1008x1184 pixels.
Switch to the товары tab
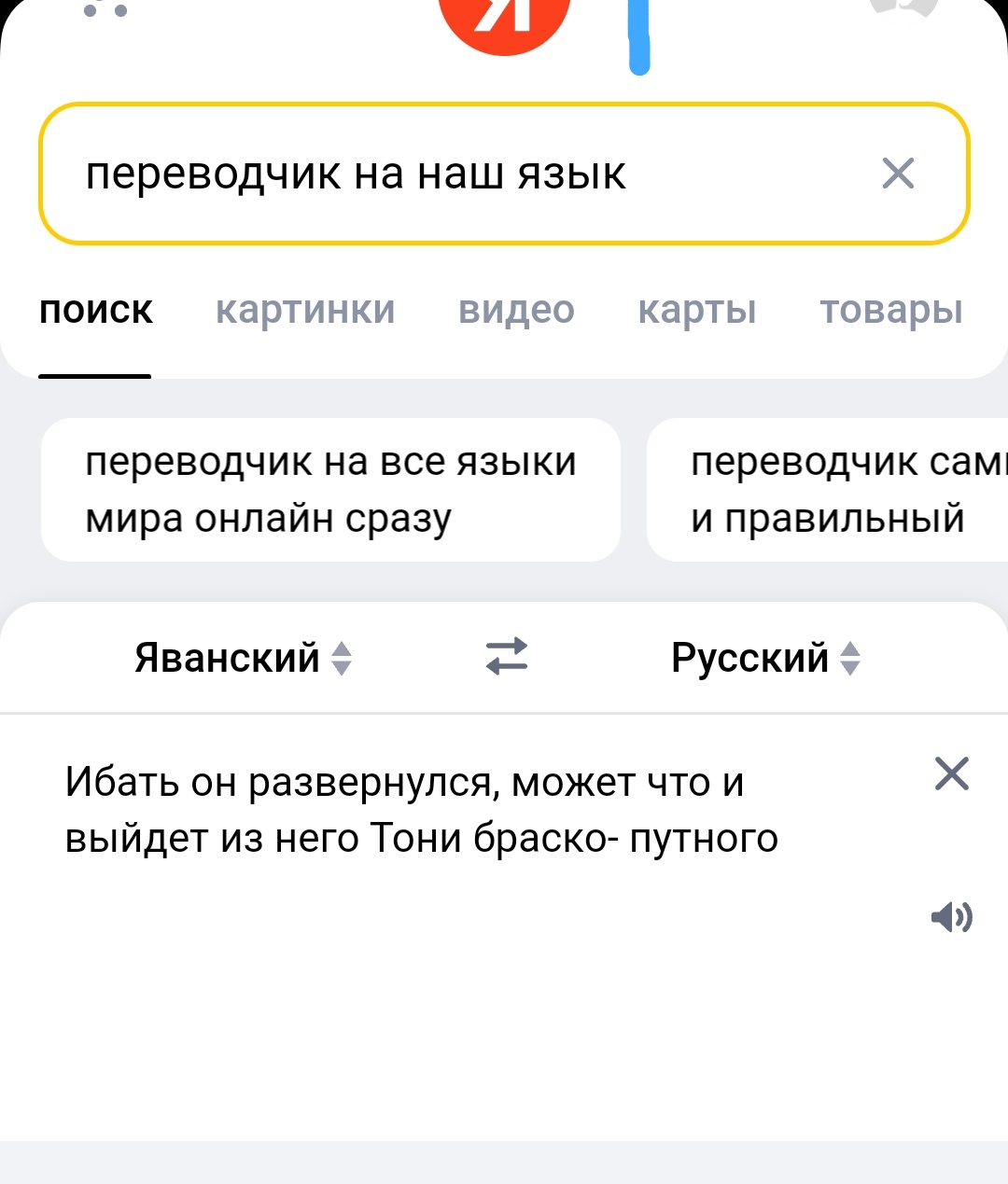pos(890,310)
